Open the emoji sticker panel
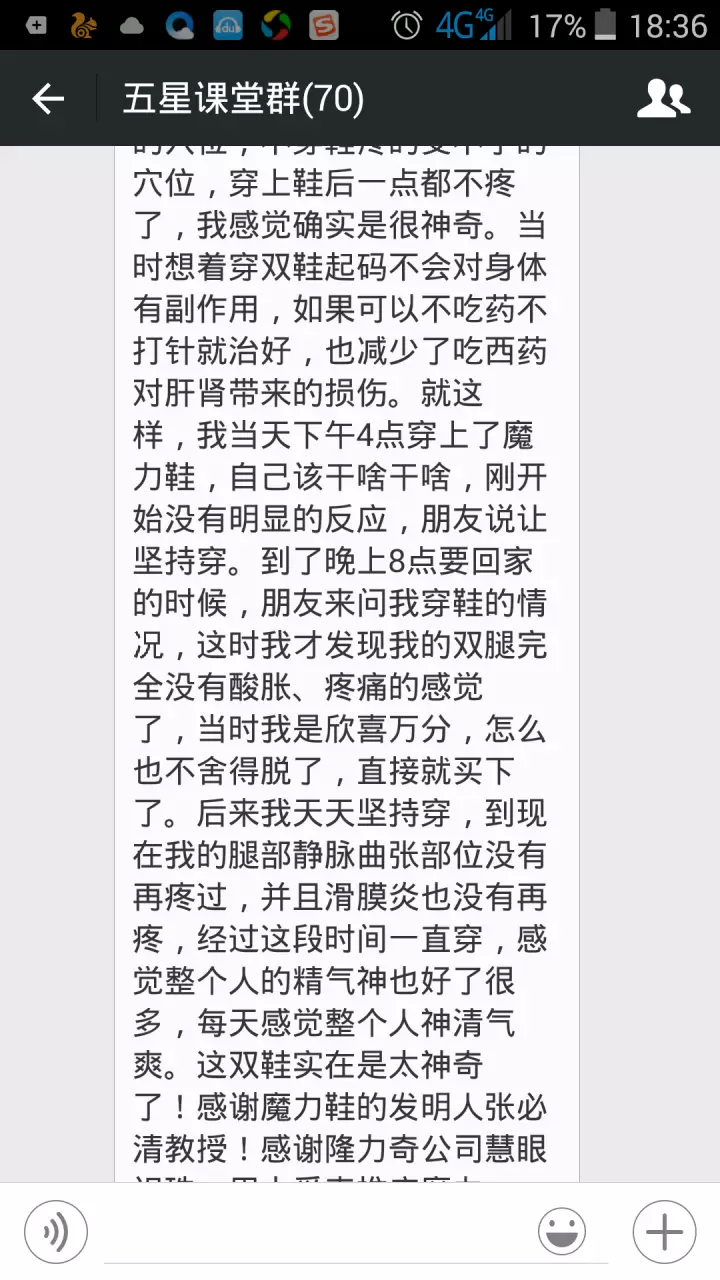The width and height of the screenshot is (720, 1280). click(x=562, y=1232)
